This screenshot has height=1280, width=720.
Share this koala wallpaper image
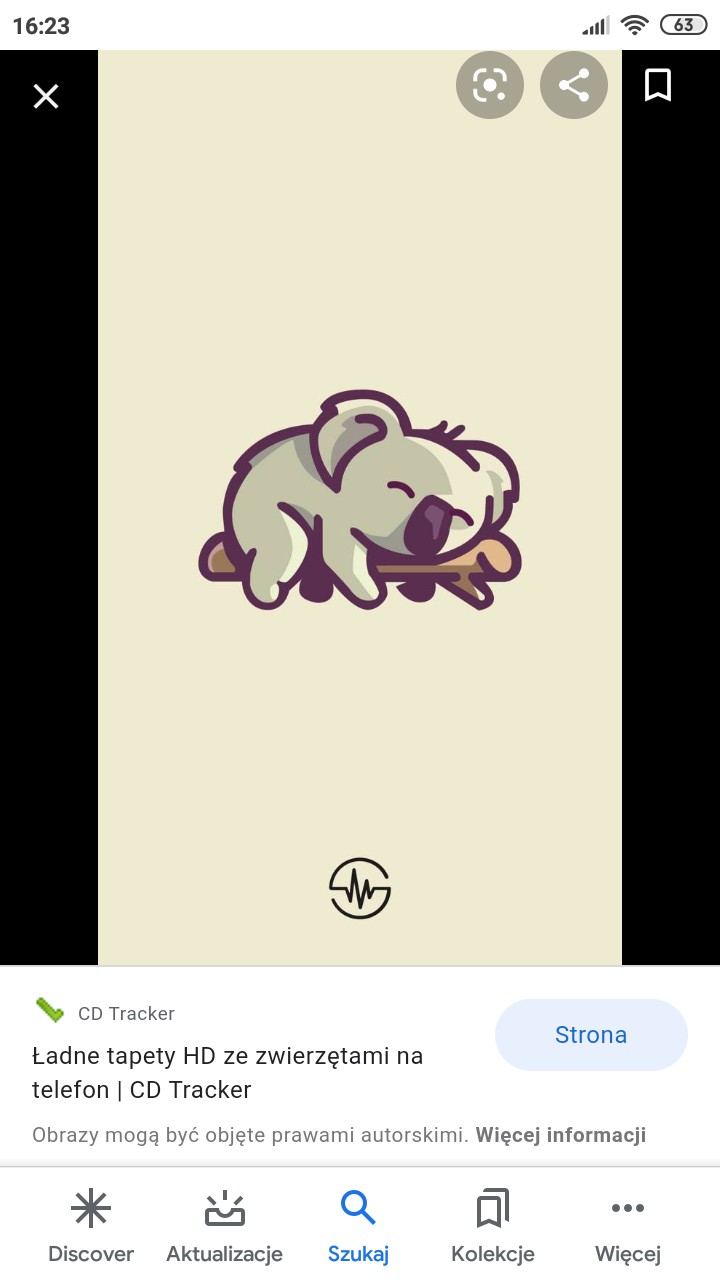click(x=574, y=86)
